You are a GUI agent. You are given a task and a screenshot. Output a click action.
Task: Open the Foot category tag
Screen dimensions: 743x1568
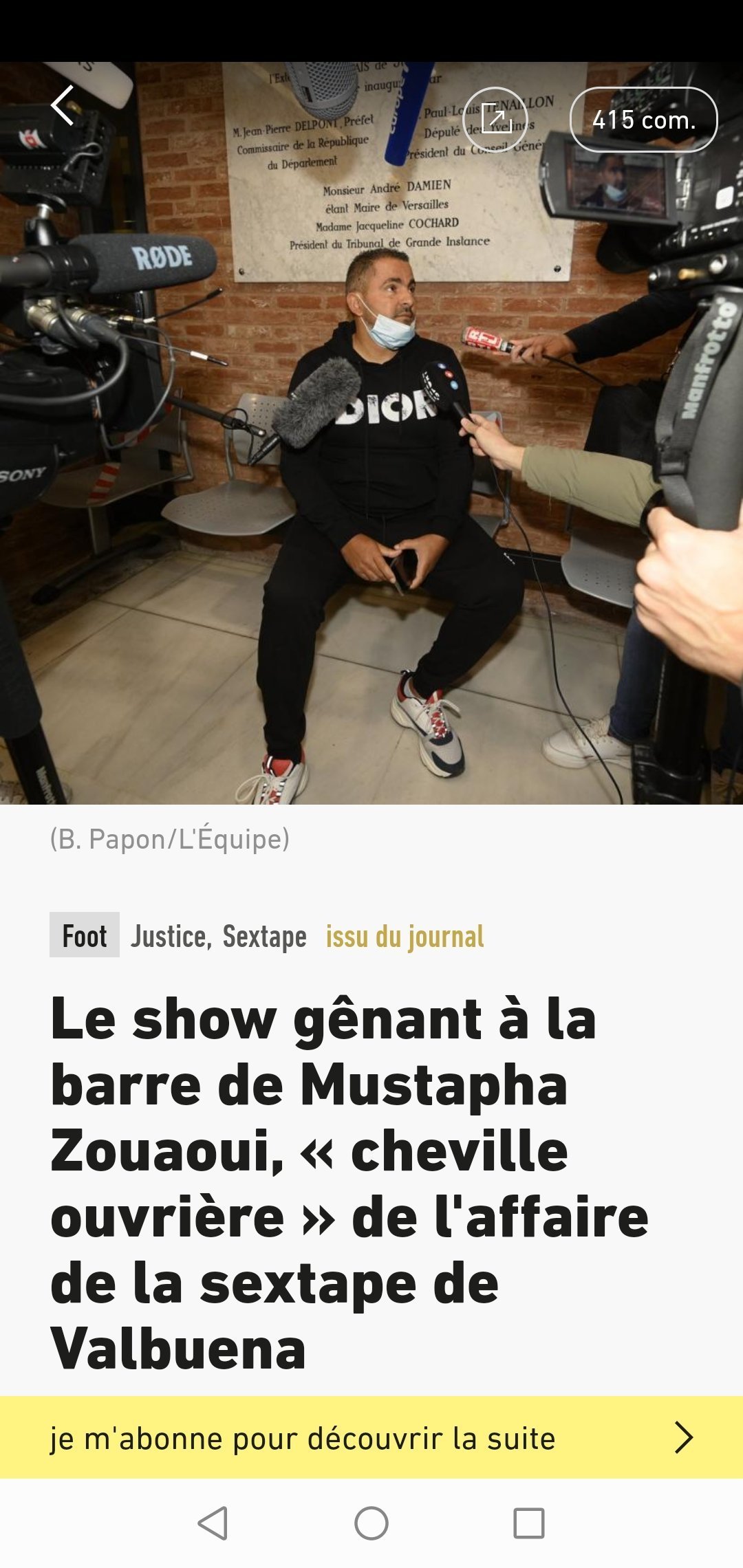(85, 935)
